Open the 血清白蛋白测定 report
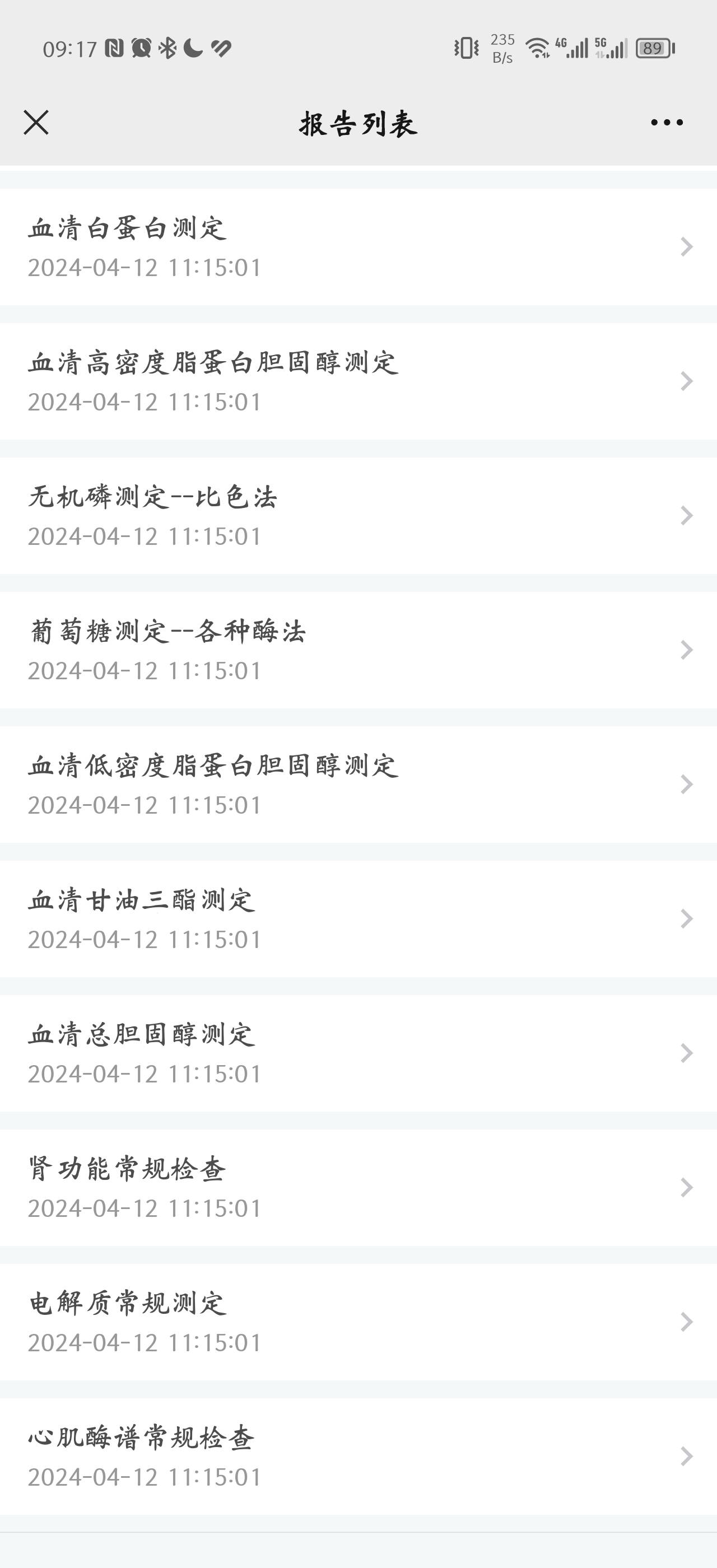 point(358,246)
